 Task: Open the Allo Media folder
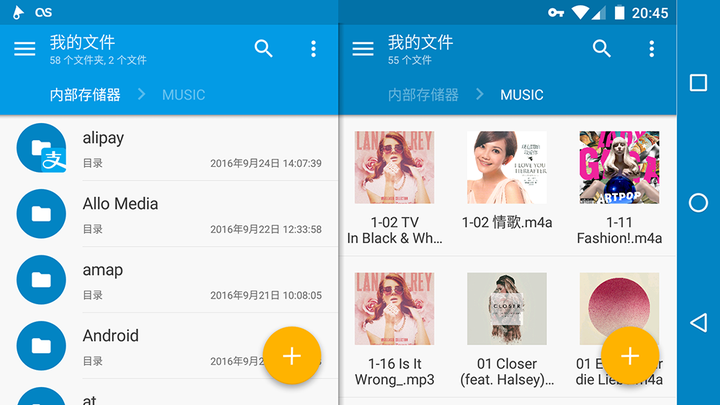(x=170, y=214)
